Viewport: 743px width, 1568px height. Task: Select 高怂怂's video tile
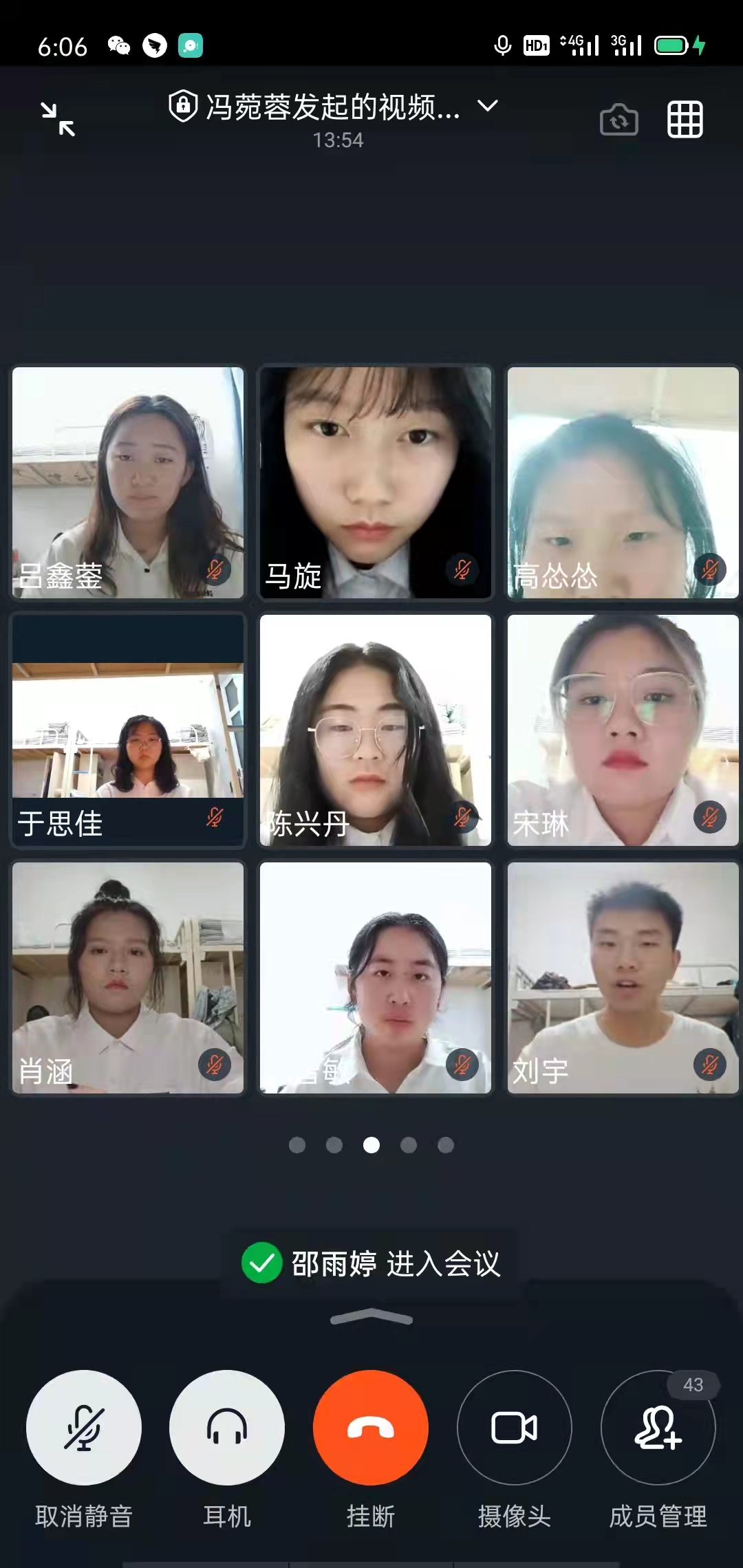click(x=623, y=482)
